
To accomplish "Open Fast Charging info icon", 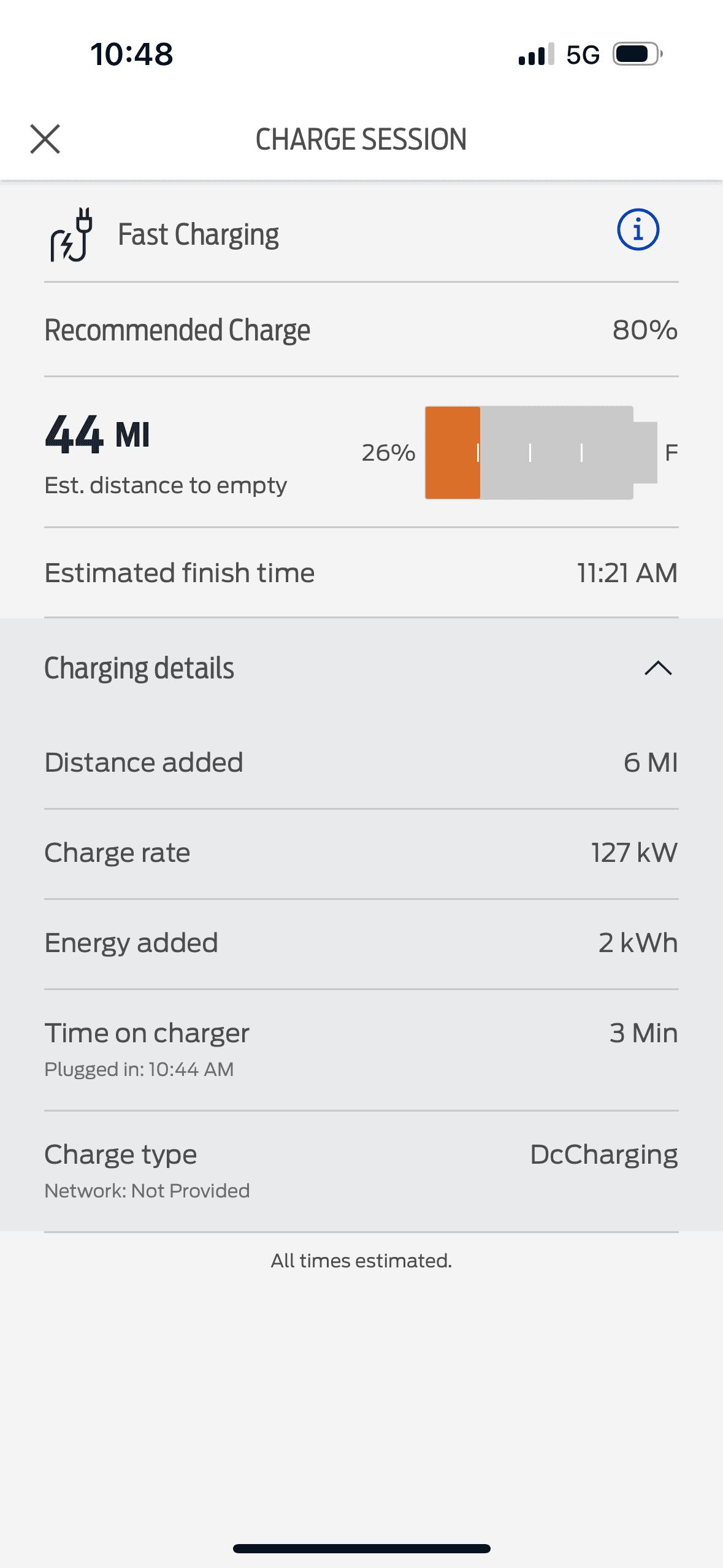I will [638, 230].
